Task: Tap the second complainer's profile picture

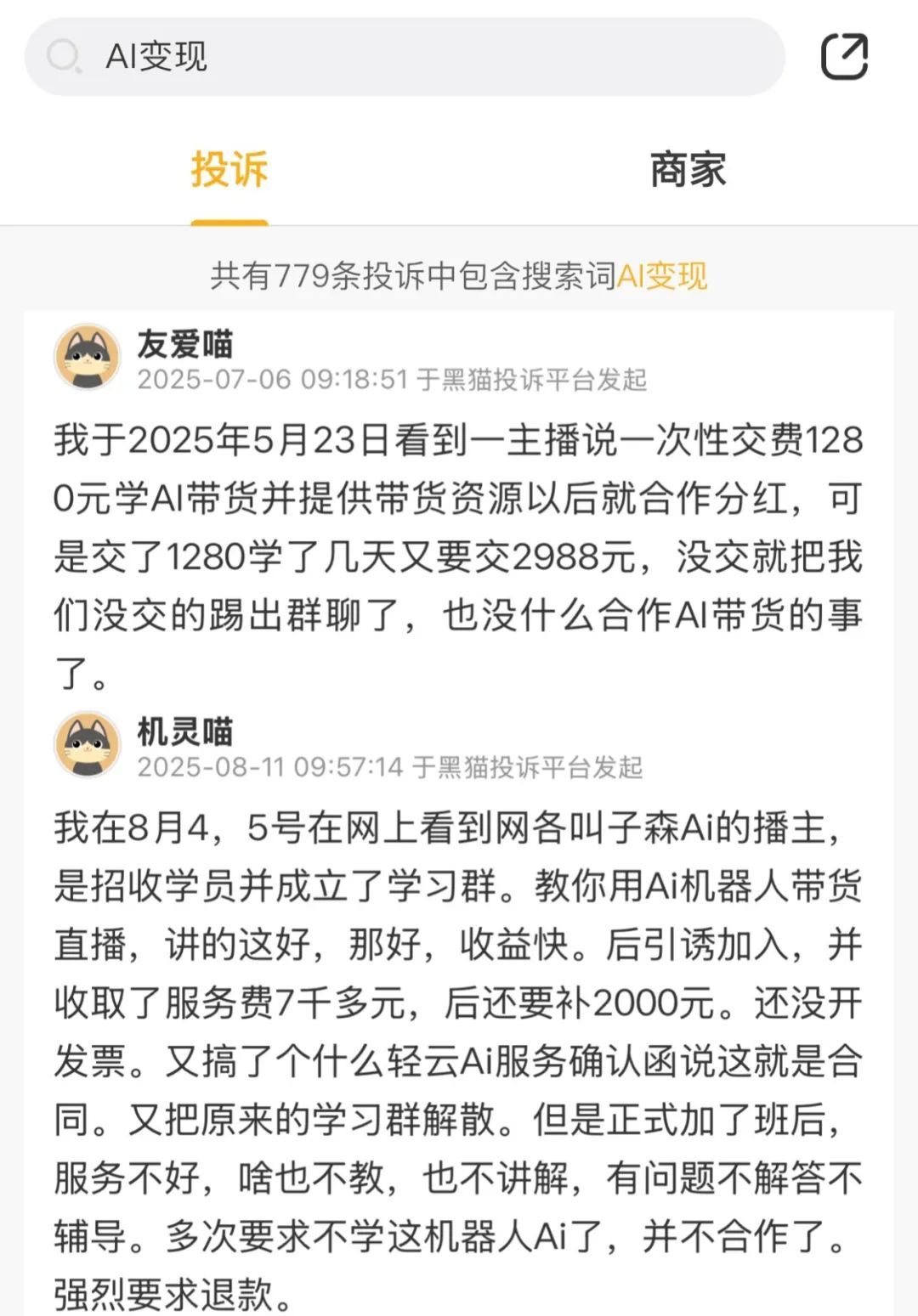Action: pos(88,747)
